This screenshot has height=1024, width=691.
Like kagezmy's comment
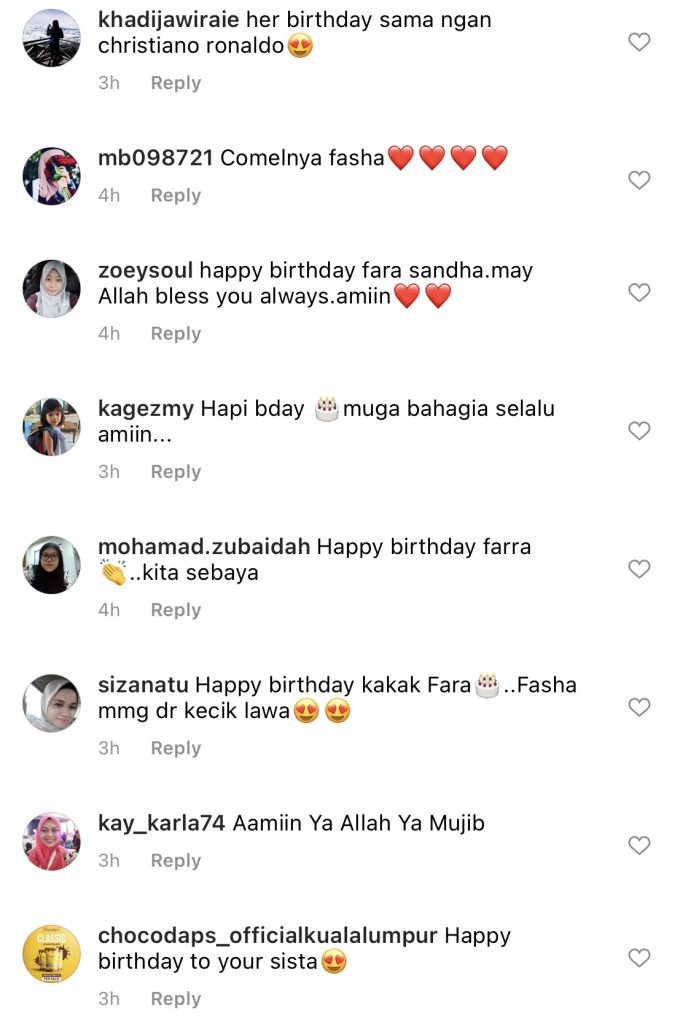coord(638,431)
